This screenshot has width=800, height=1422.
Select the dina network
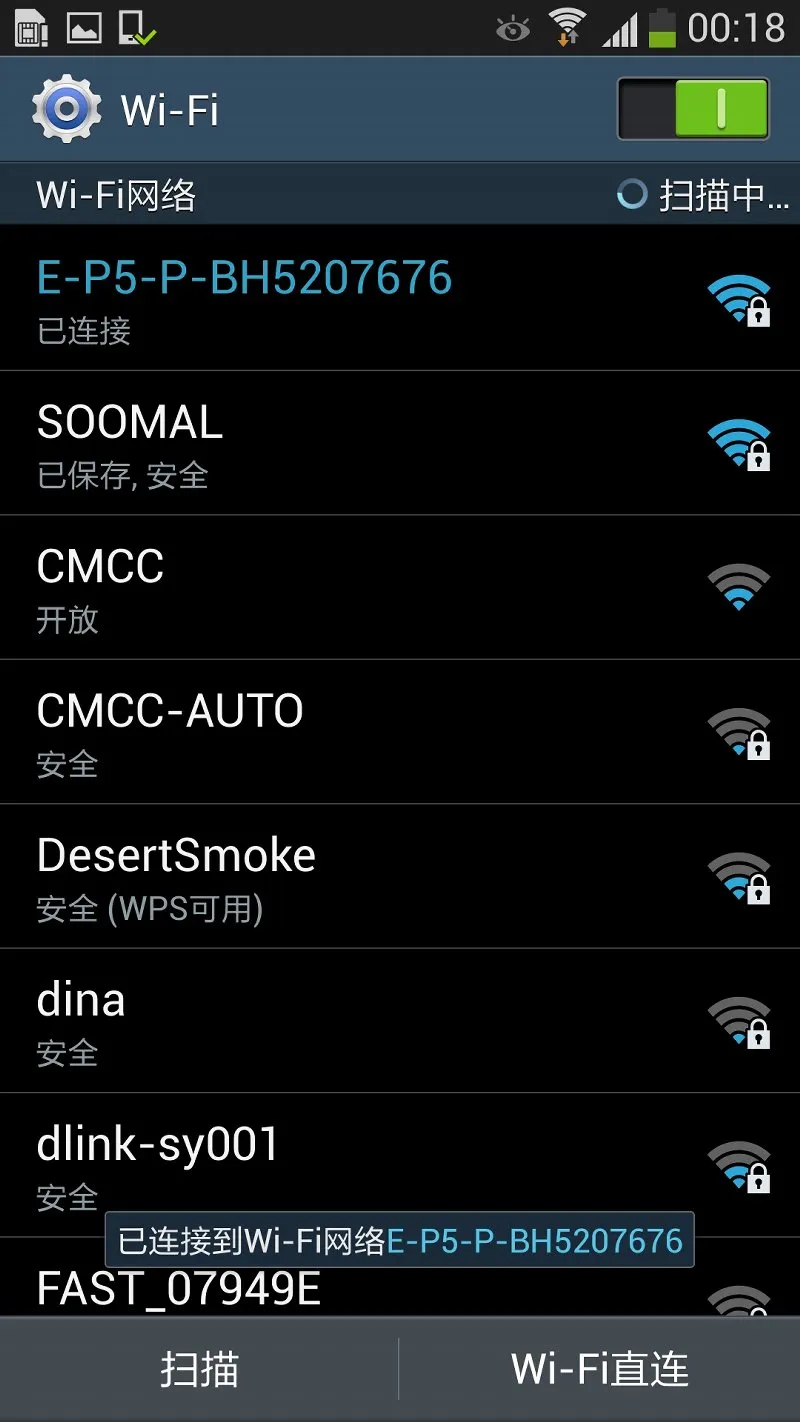tap(400, 1020)
